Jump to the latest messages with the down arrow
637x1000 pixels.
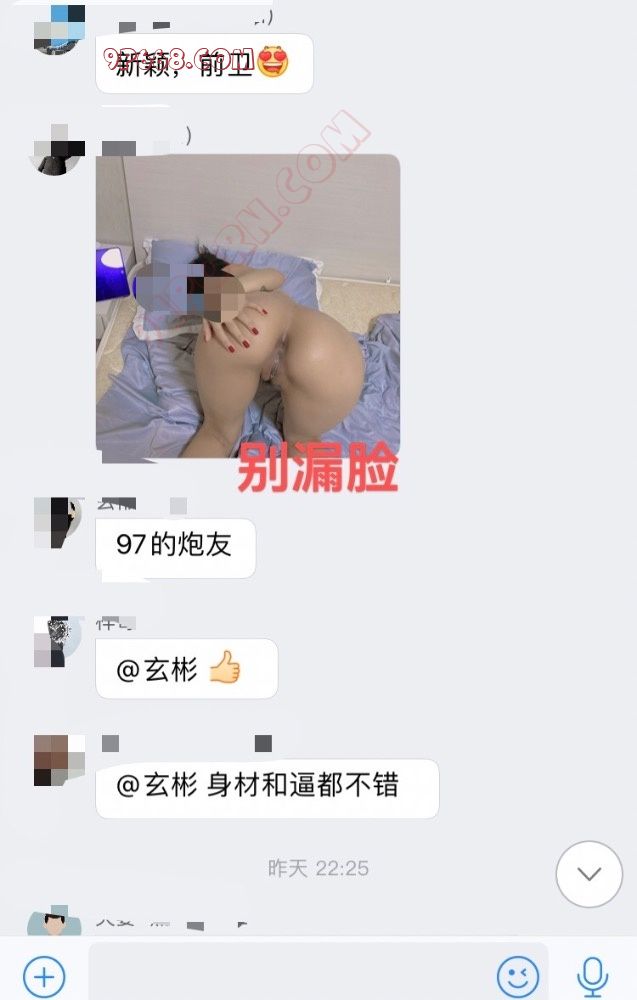click(589, 874)
